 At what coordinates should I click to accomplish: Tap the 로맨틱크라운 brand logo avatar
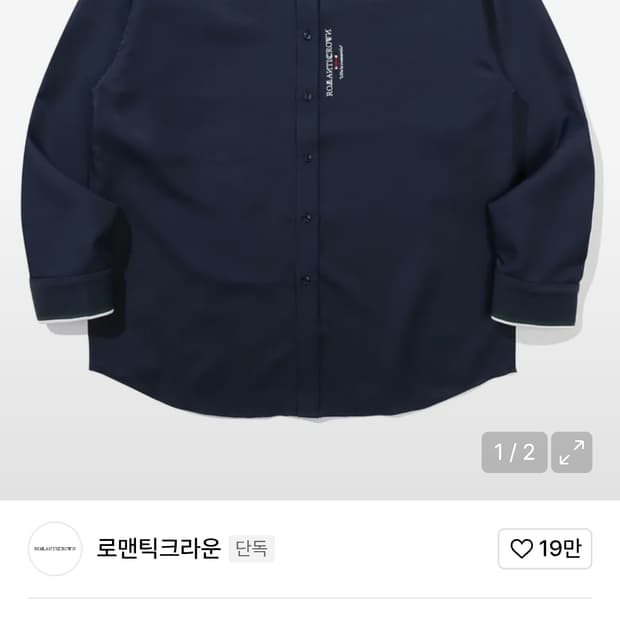tap(55, 549)
